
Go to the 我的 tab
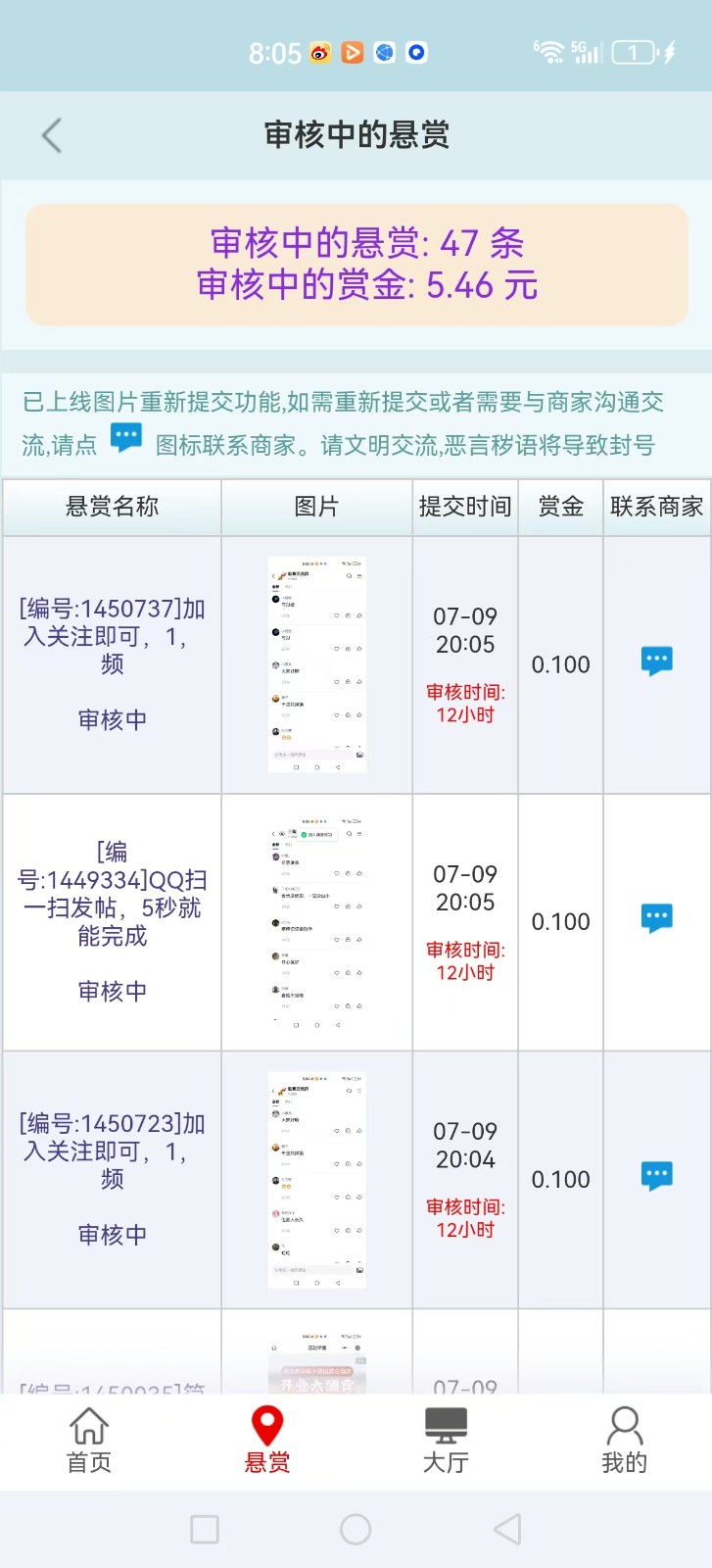pos(624,1441)
